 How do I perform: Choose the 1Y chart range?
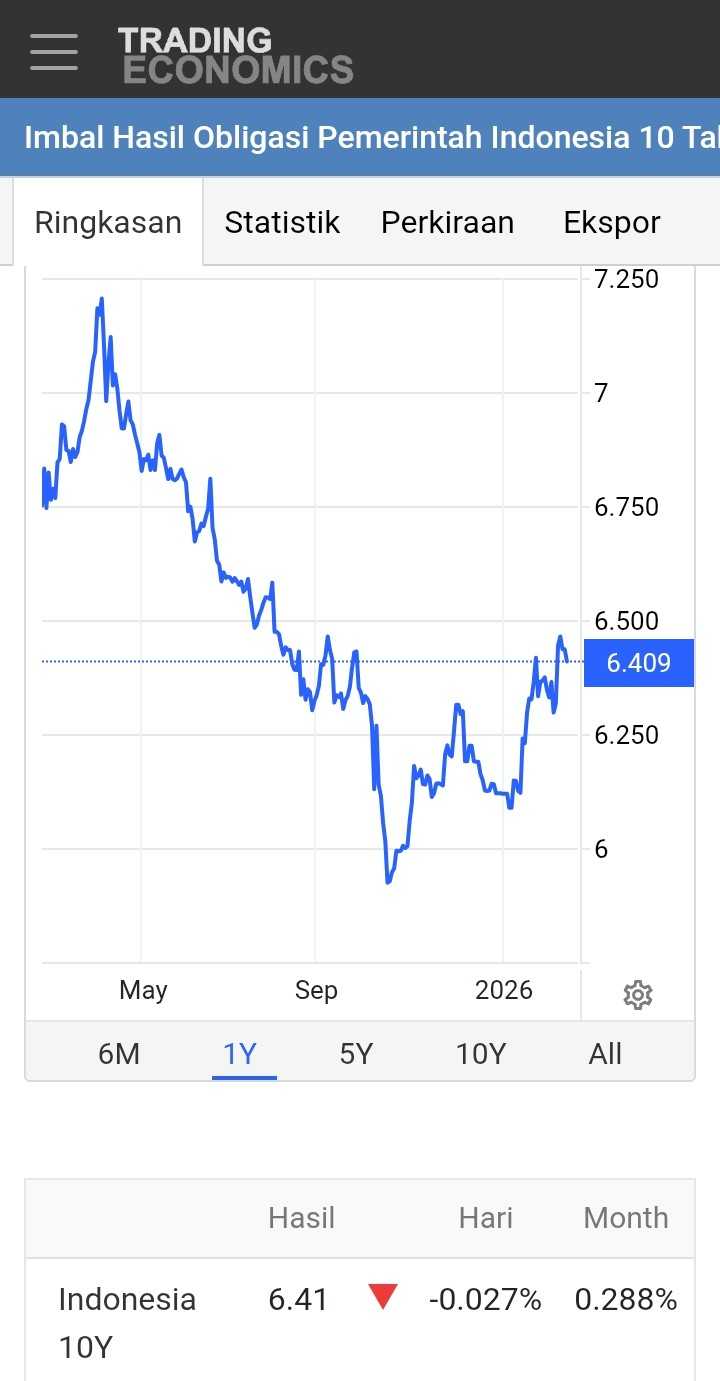pos(240,1054)
